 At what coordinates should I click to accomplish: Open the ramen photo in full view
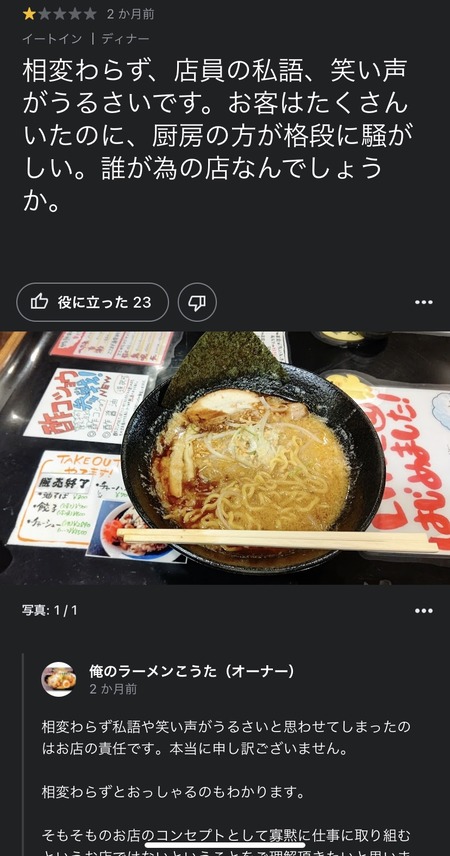point(225,458)
